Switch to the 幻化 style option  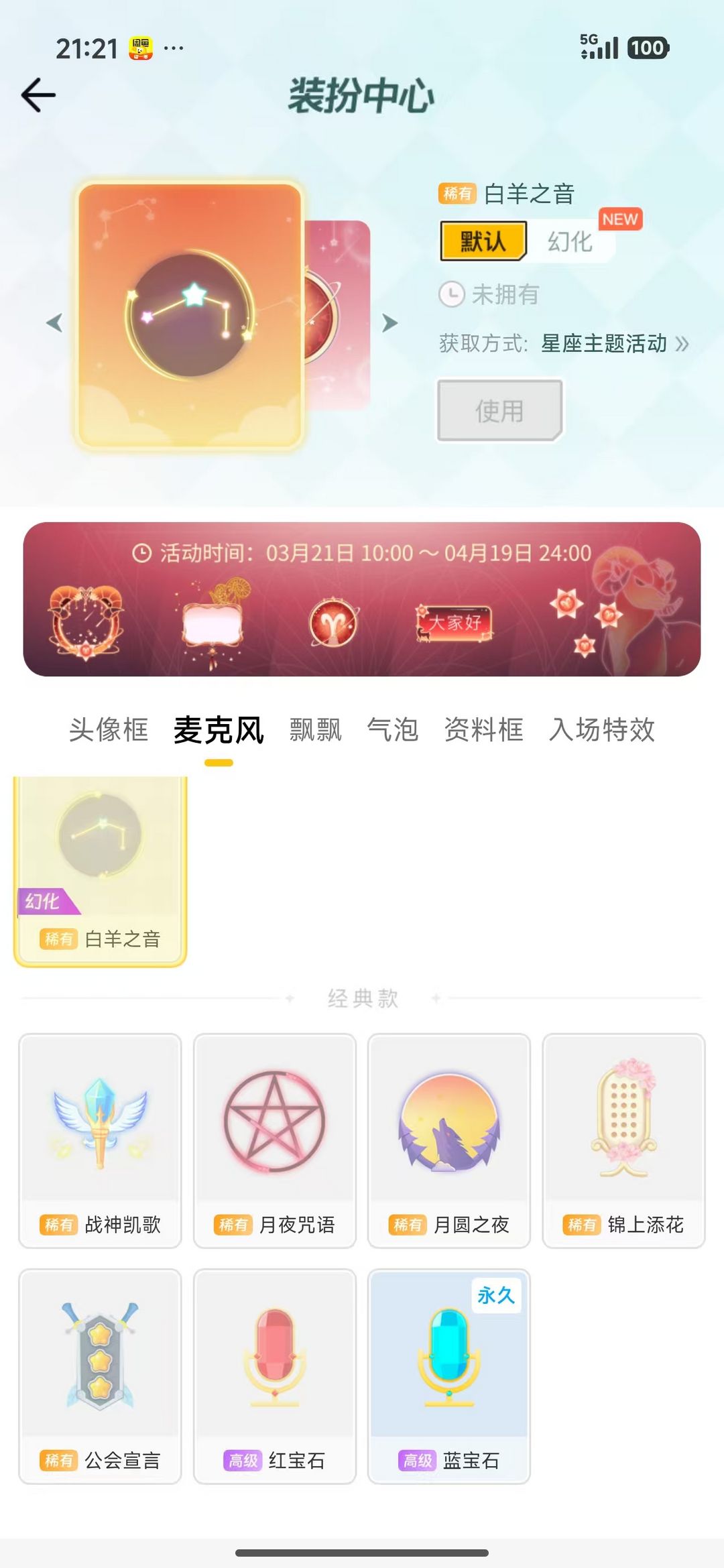click(x=570, y=241)
